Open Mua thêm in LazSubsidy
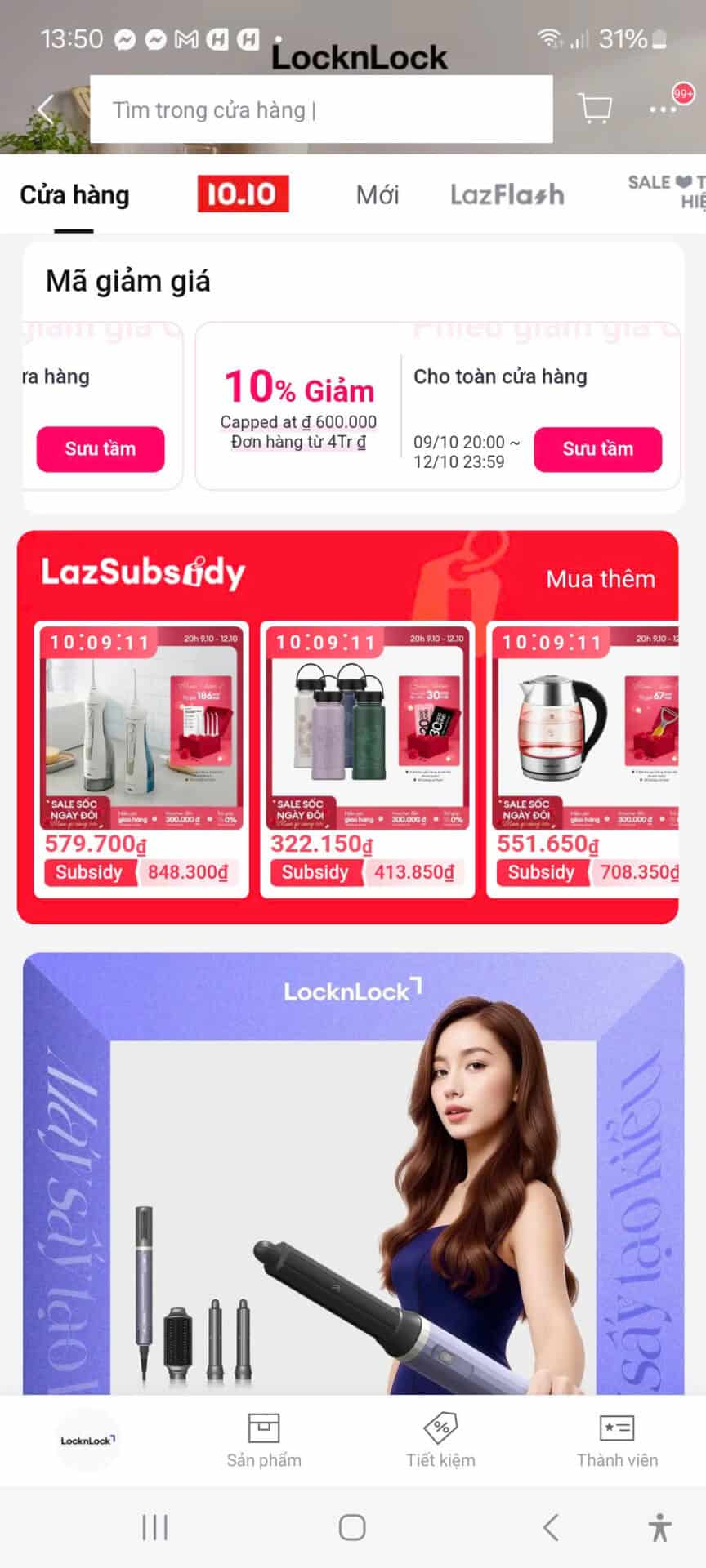The height and width of the screenshot is (1568, 706). click(601, 579)
